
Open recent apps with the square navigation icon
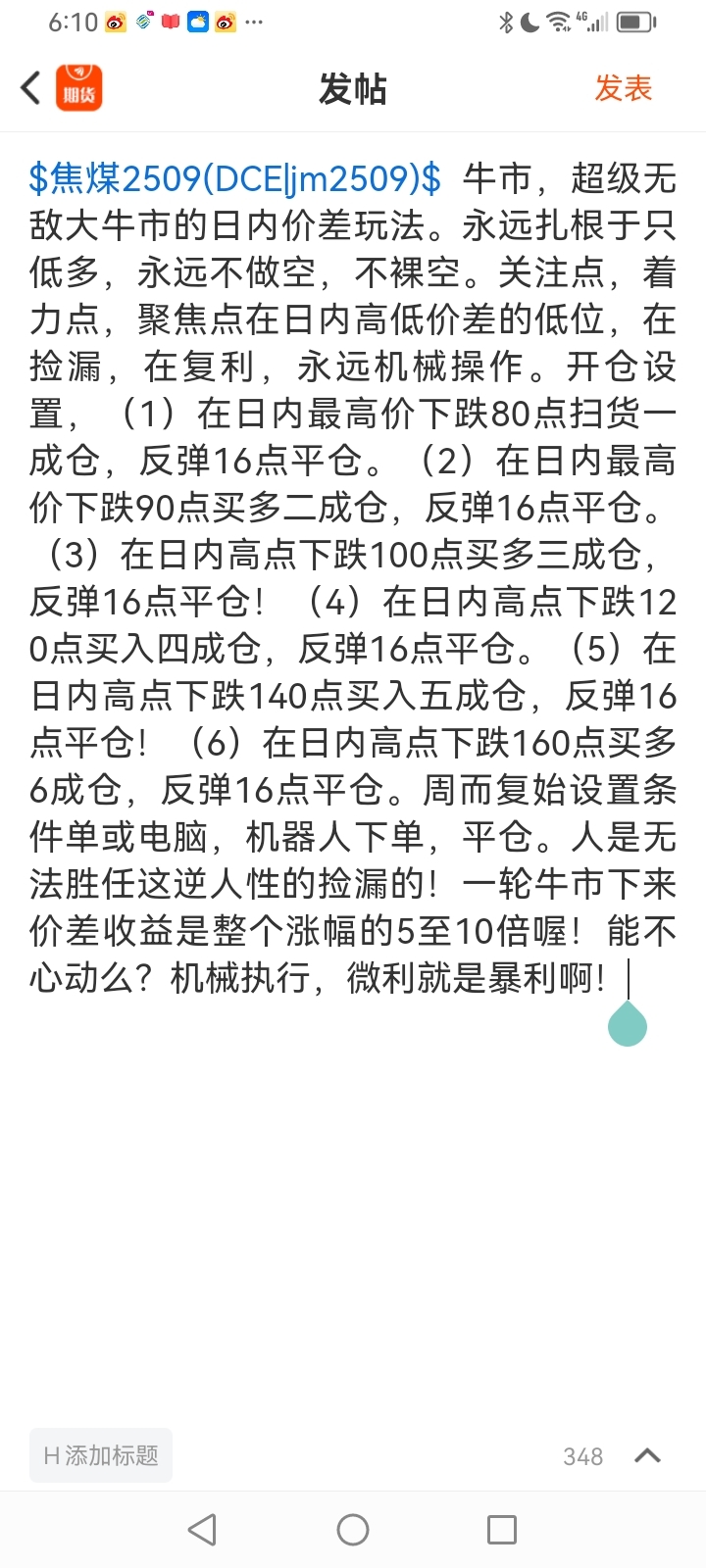tap(502, 1527)
